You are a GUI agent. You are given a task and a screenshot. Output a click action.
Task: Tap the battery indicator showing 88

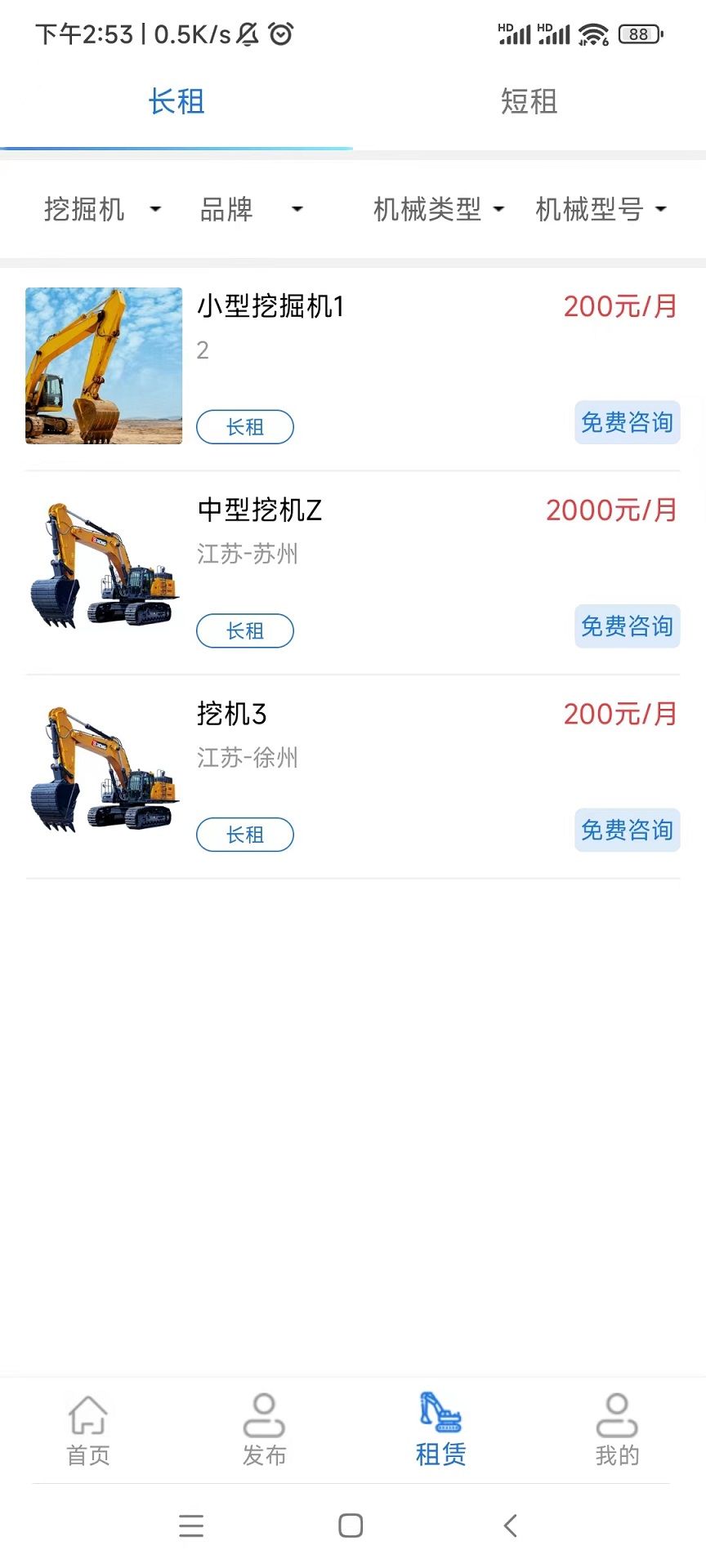tap(640, 34)
